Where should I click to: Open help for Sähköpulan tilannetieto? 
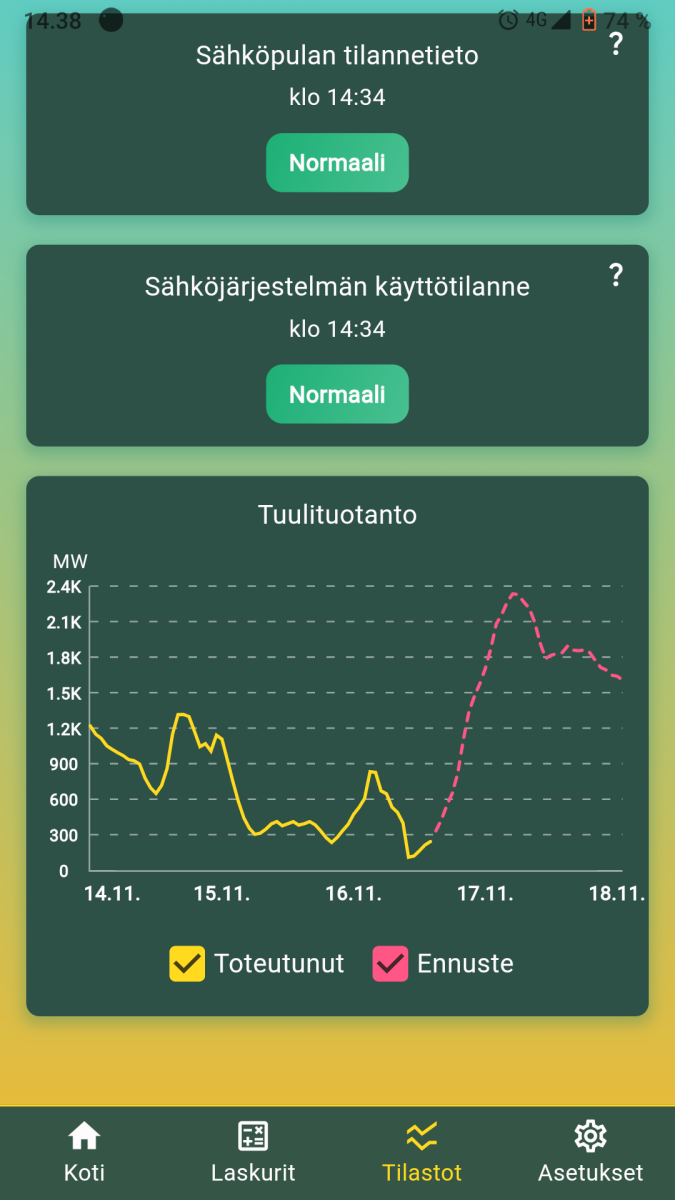pos(616,44)
